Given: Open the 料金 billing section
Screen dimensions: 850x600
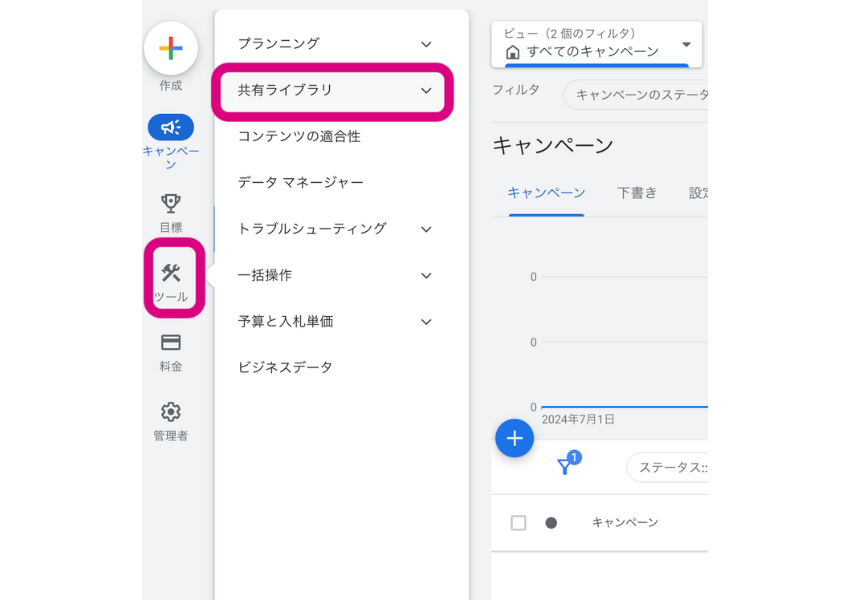Looking at the screenshot, I should [170, 351].
